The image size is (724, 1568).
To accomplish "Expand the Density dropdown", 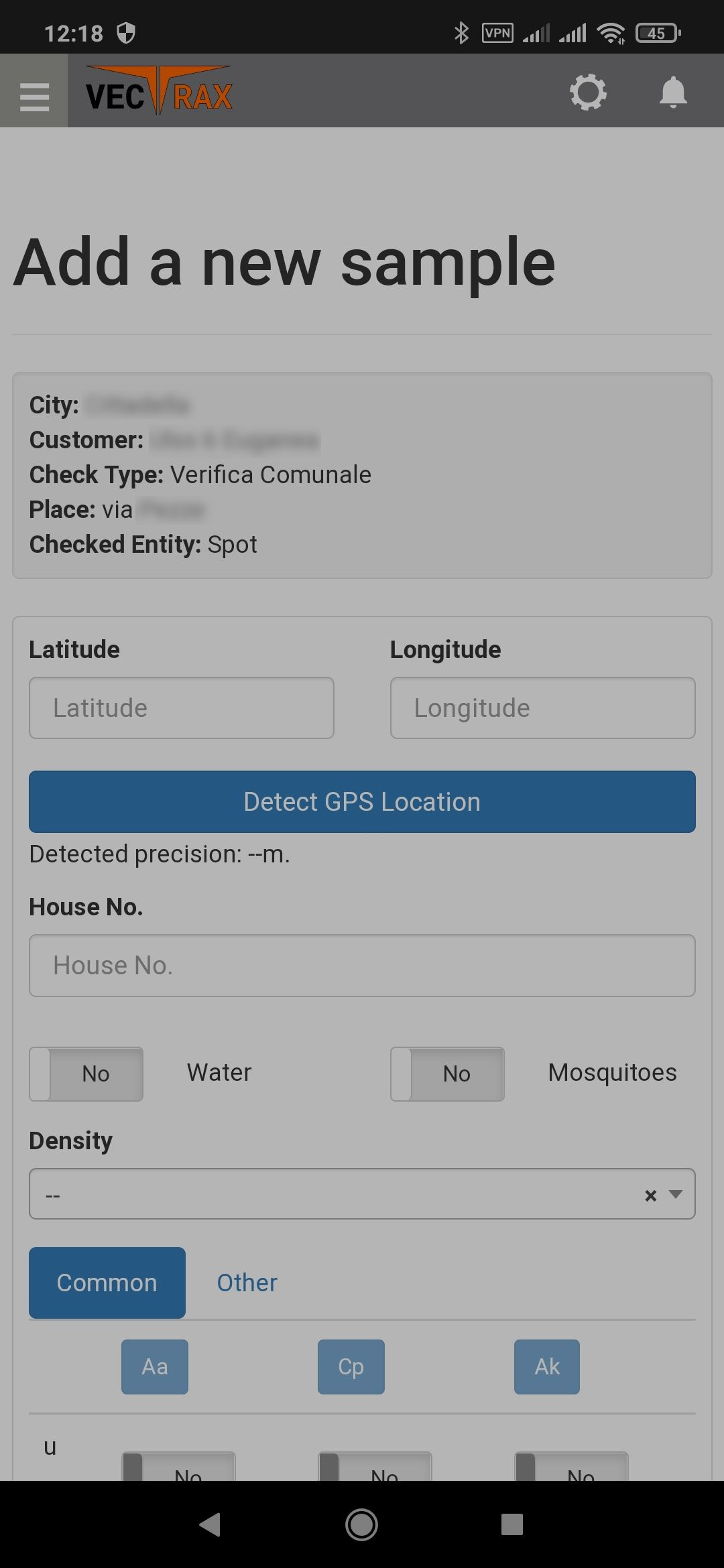I will click(x=362, y=1193).
